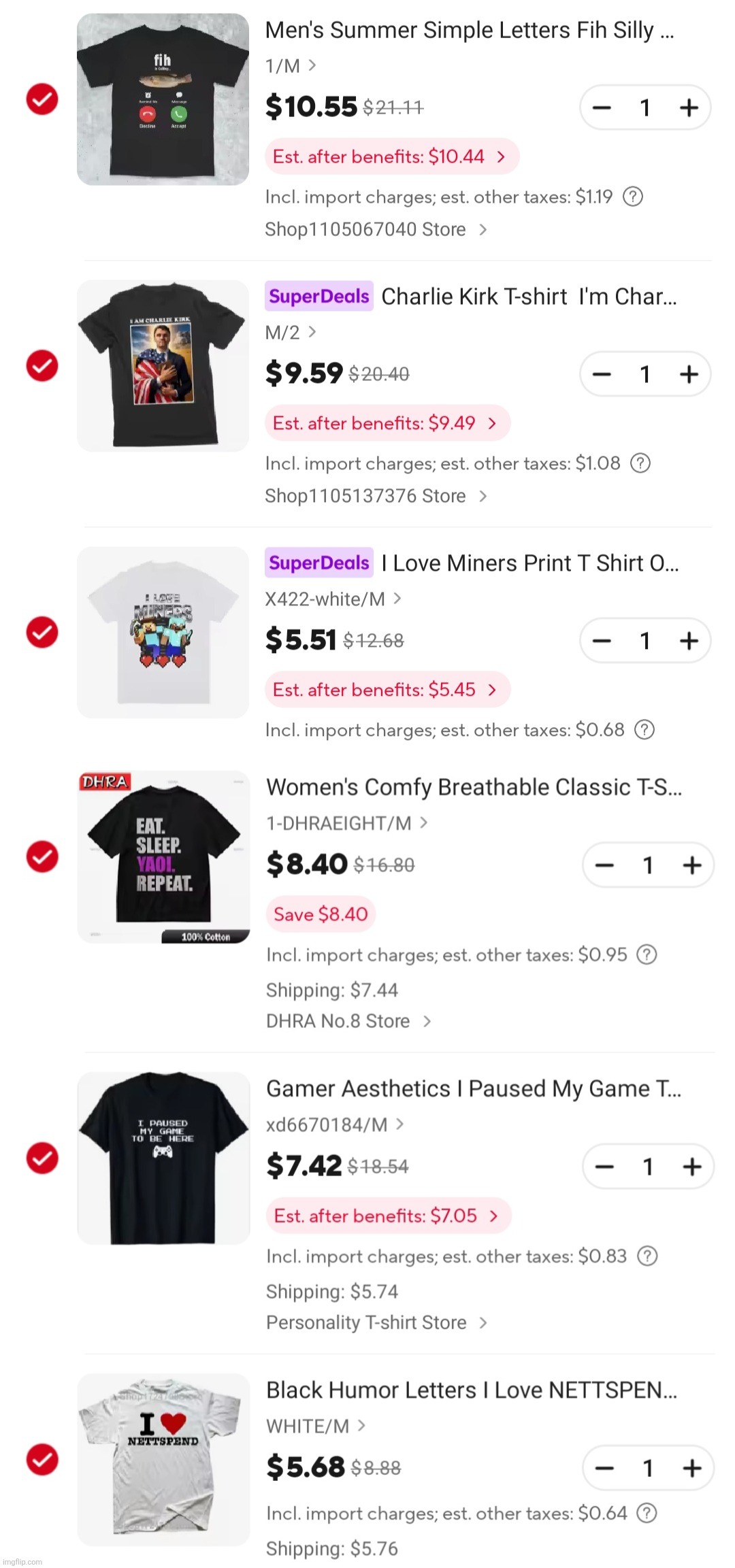Tap the help icon beside Miners shirt taxes
This screenshot has height=1568, width=735.
tap(644, 730)
